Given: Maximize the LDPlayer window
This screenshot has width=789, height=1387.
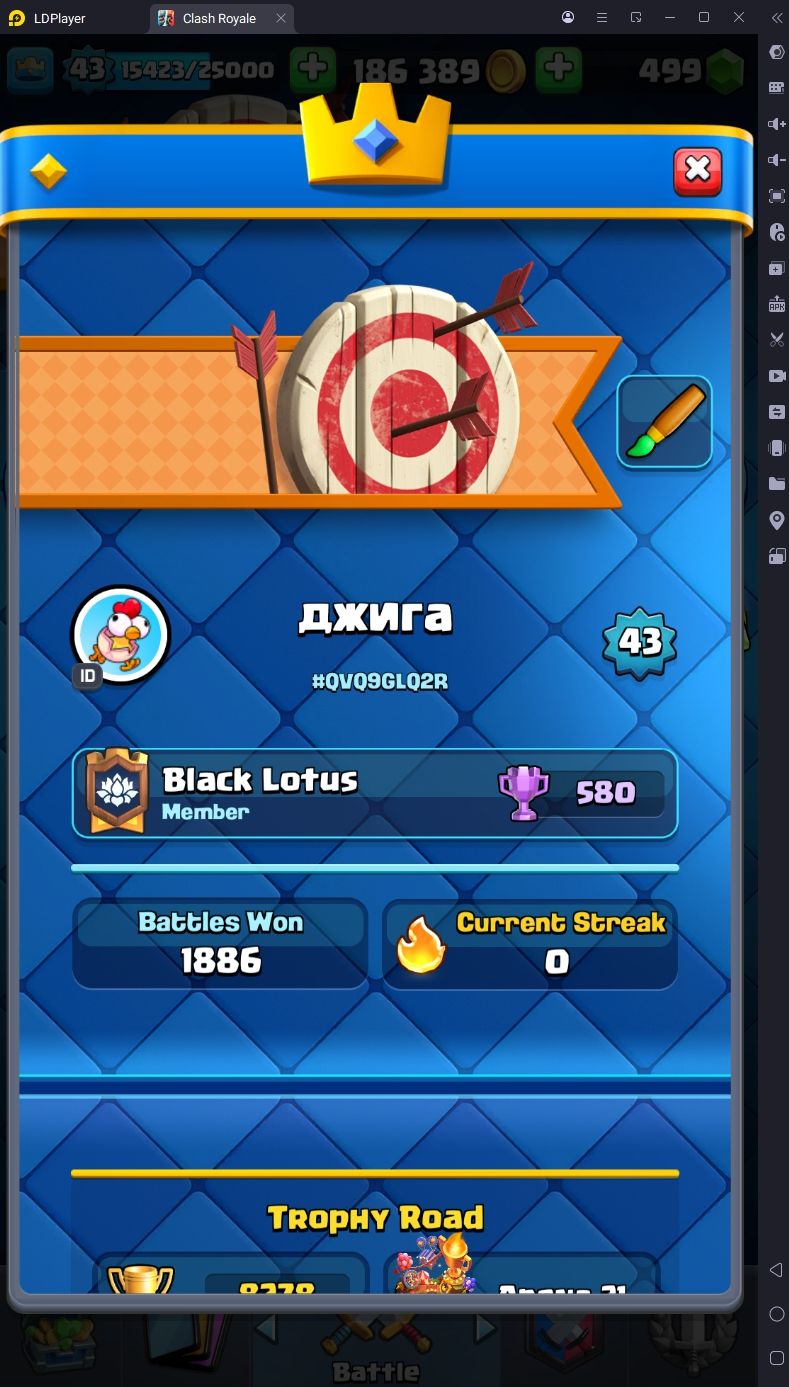Looking at the screenshot, I should point(704,18).
